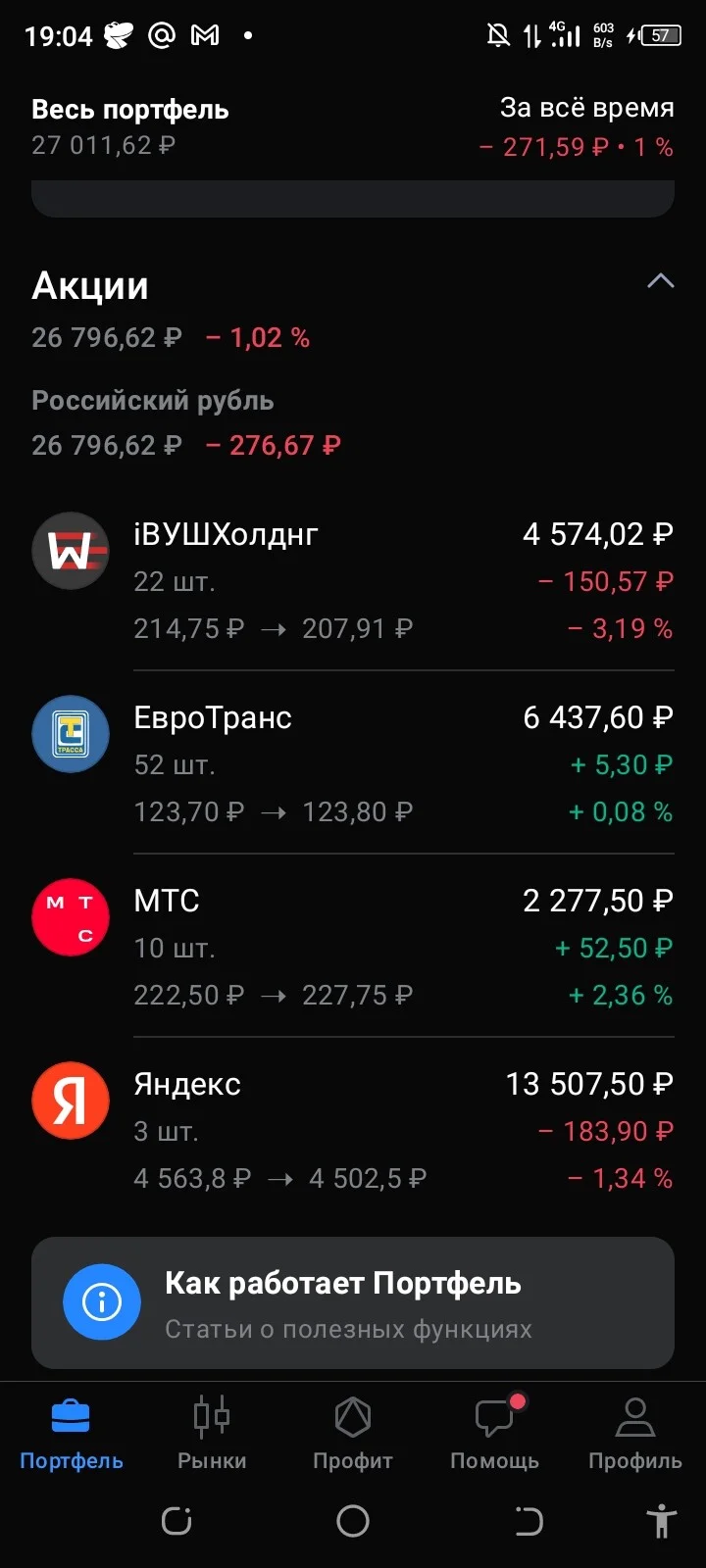Open the ЕвроТранс stock position
The image size is (706, 1568).
click(353, 763)
